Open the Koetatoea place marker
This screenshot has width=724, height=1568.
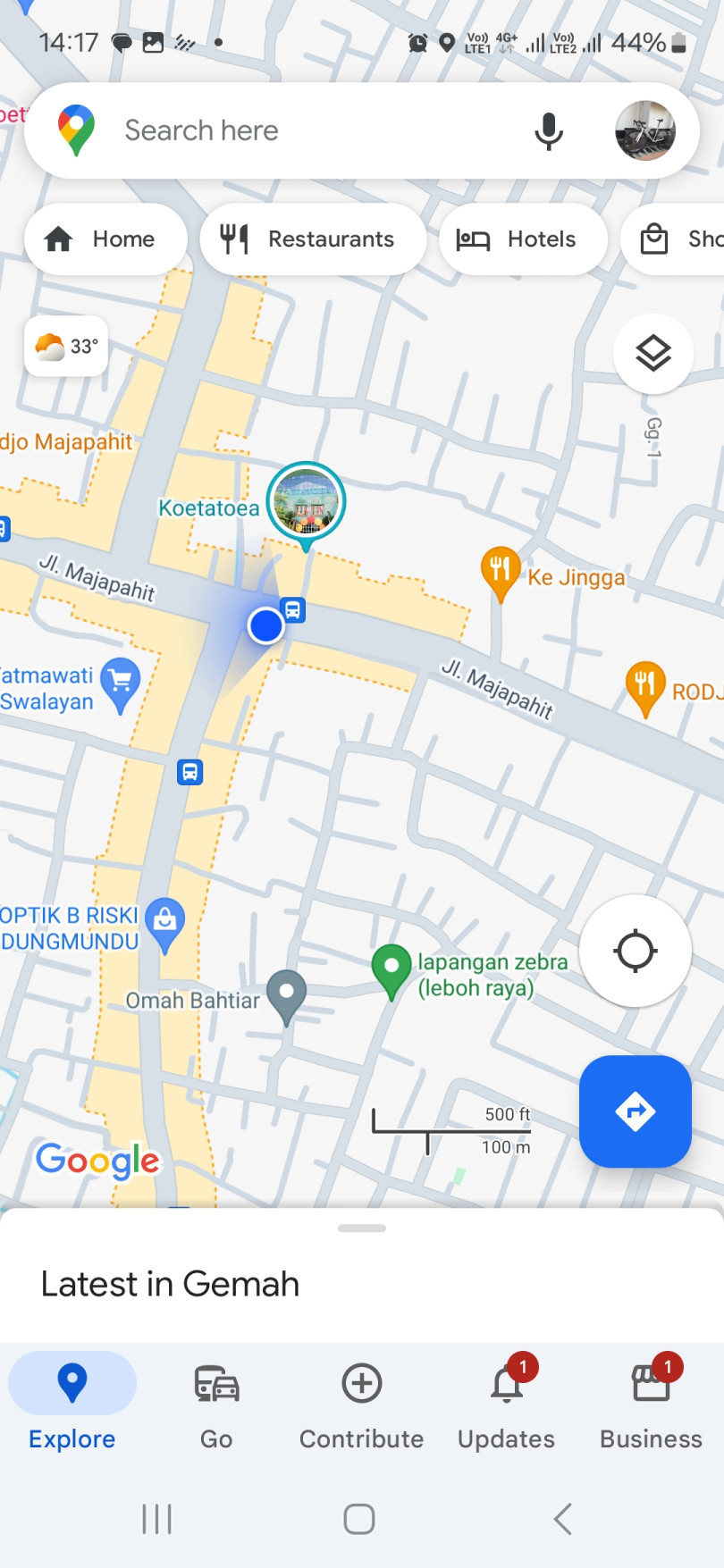point(306,505)
